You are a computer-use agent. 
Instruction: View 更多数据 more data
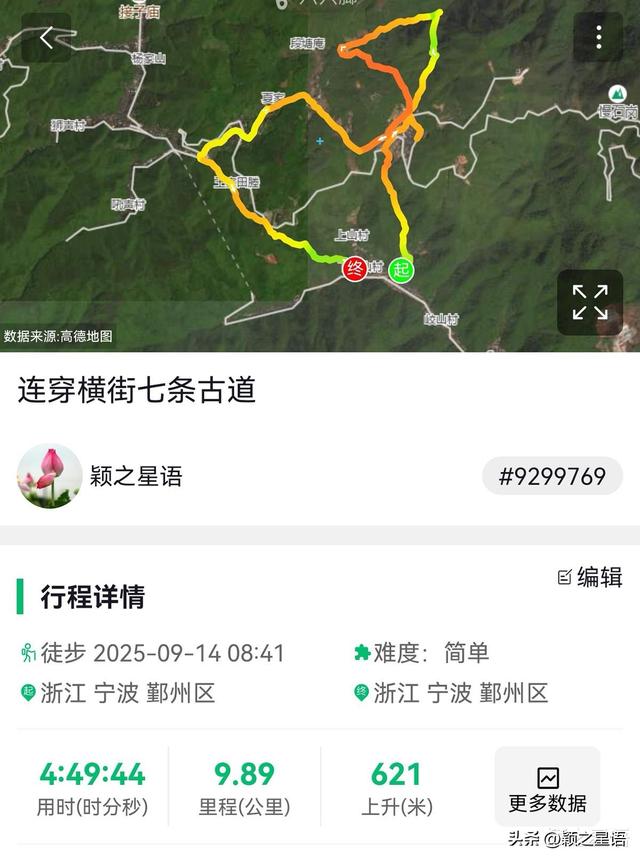pos(547,789)
